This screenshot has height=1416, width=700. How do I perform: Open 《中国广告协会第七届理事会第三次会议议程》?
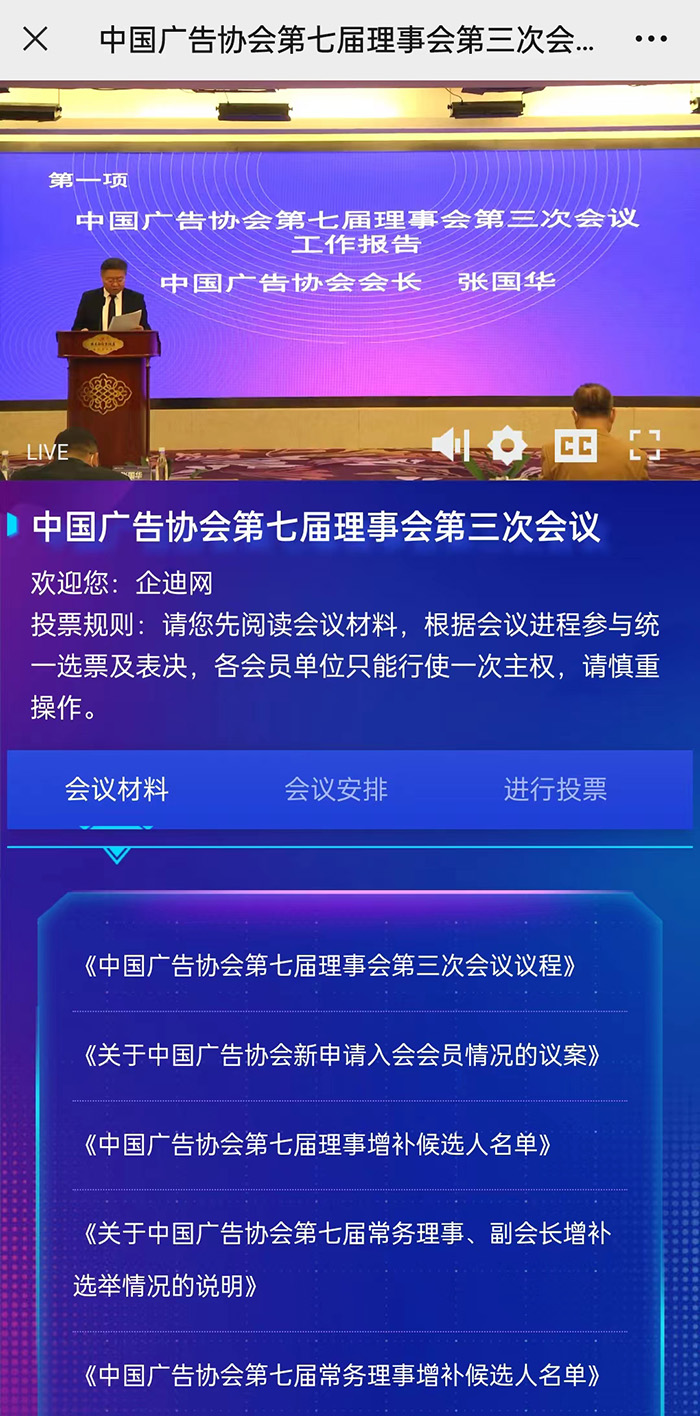329,966
